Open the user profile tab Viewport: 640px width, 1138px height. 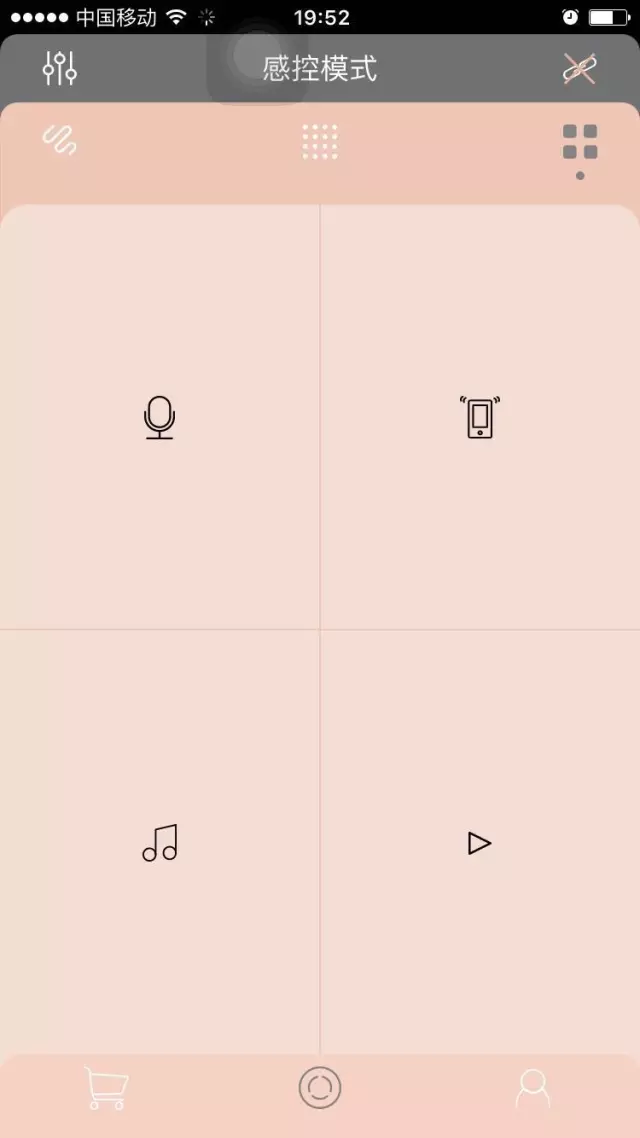click(x=533, y=1088)
